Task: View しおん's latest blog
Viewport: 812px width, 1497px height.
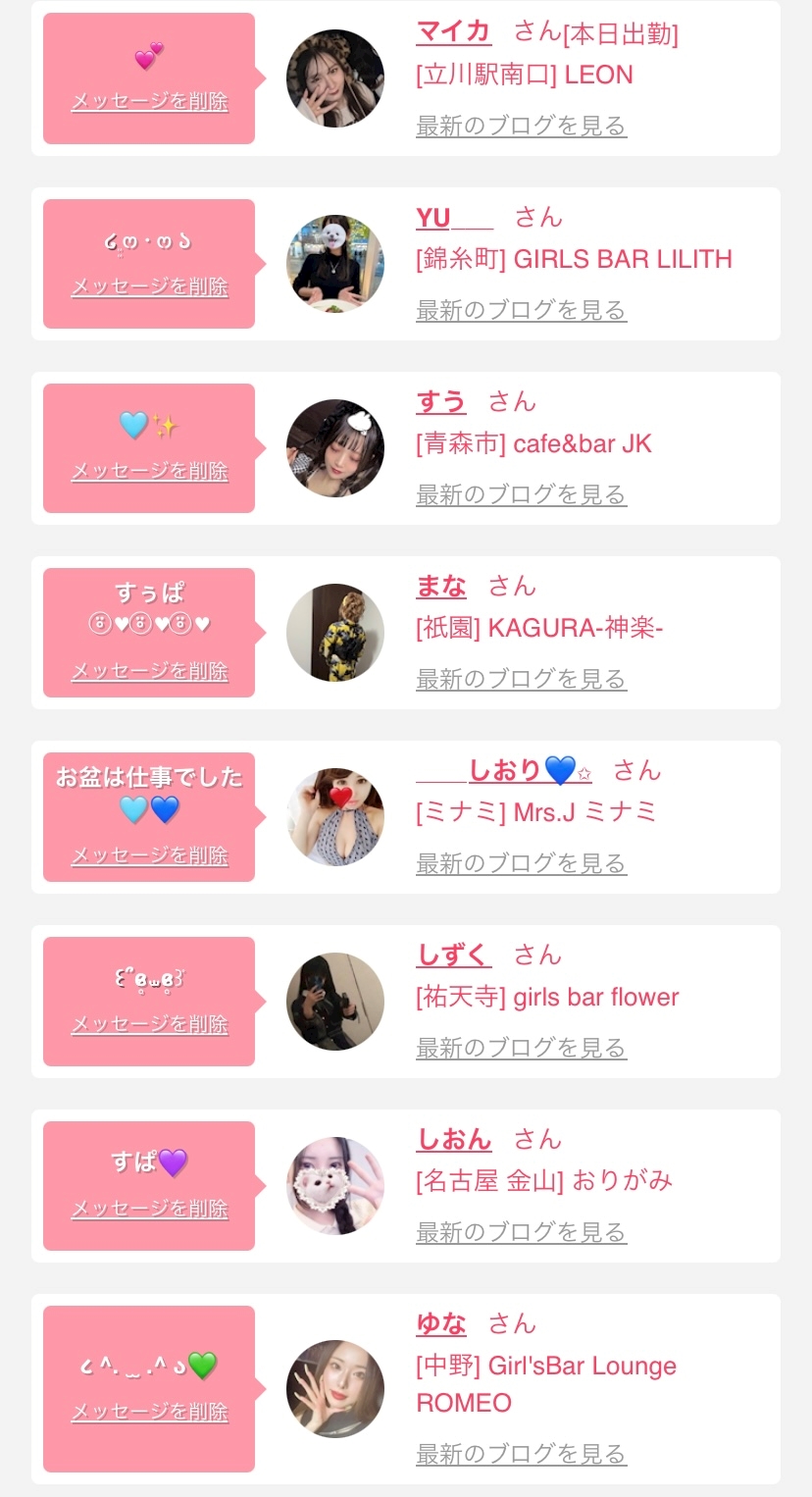Action: 521,1232
